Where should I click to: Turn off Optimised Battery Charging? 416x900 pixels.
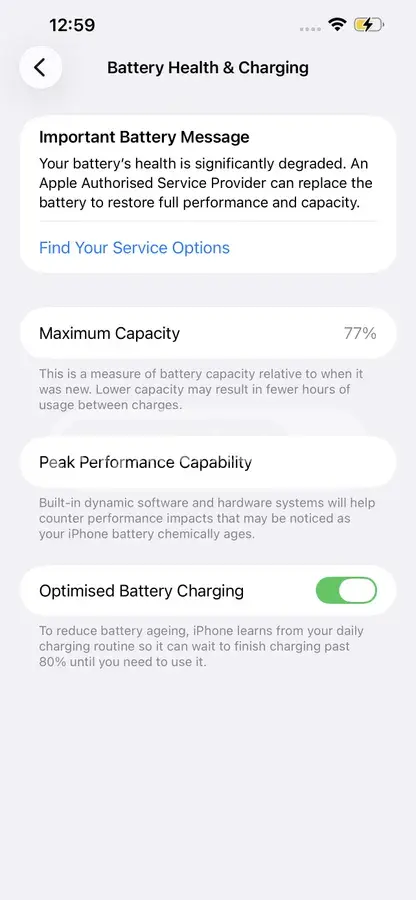tap(346, 591)
